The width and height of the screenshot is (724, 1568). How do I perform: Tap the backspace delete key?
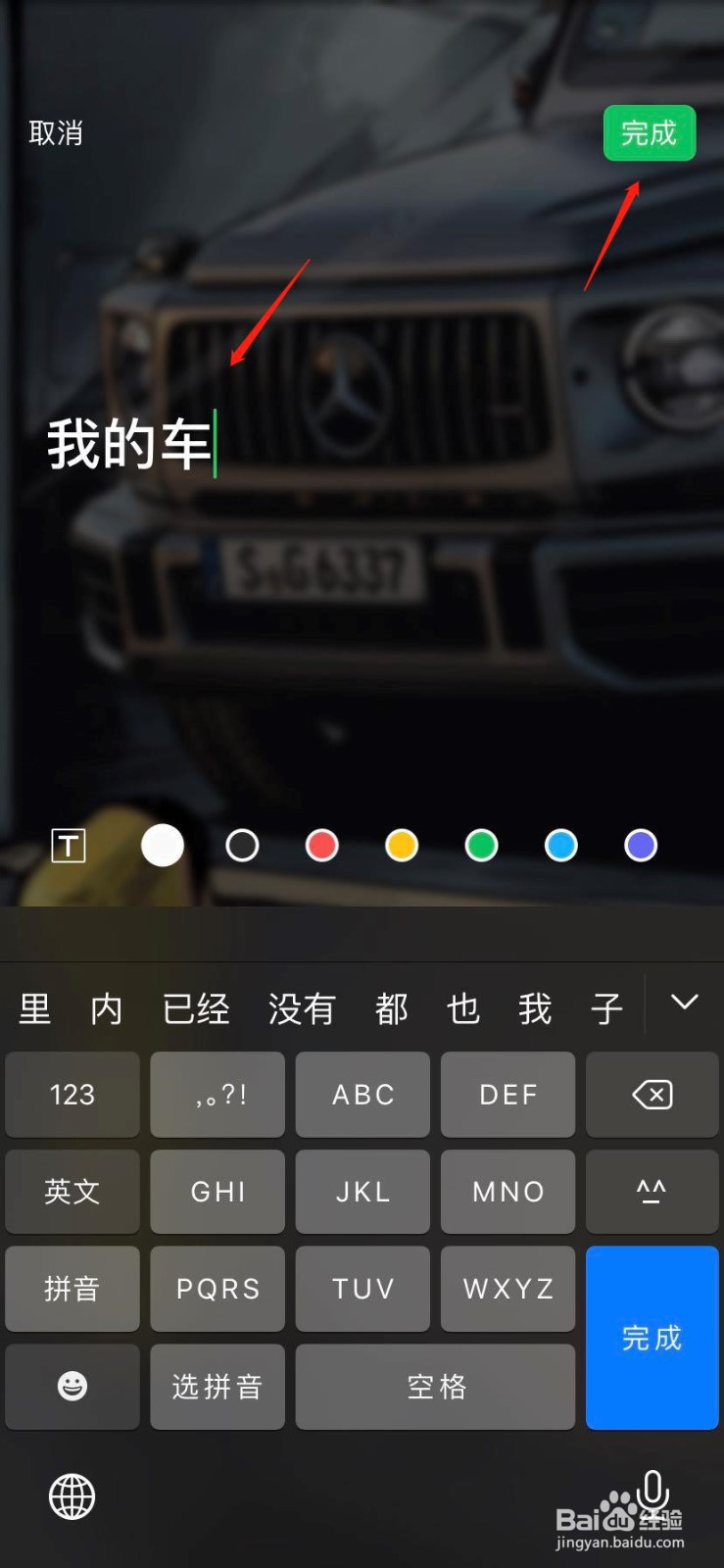coord(652,1095)
